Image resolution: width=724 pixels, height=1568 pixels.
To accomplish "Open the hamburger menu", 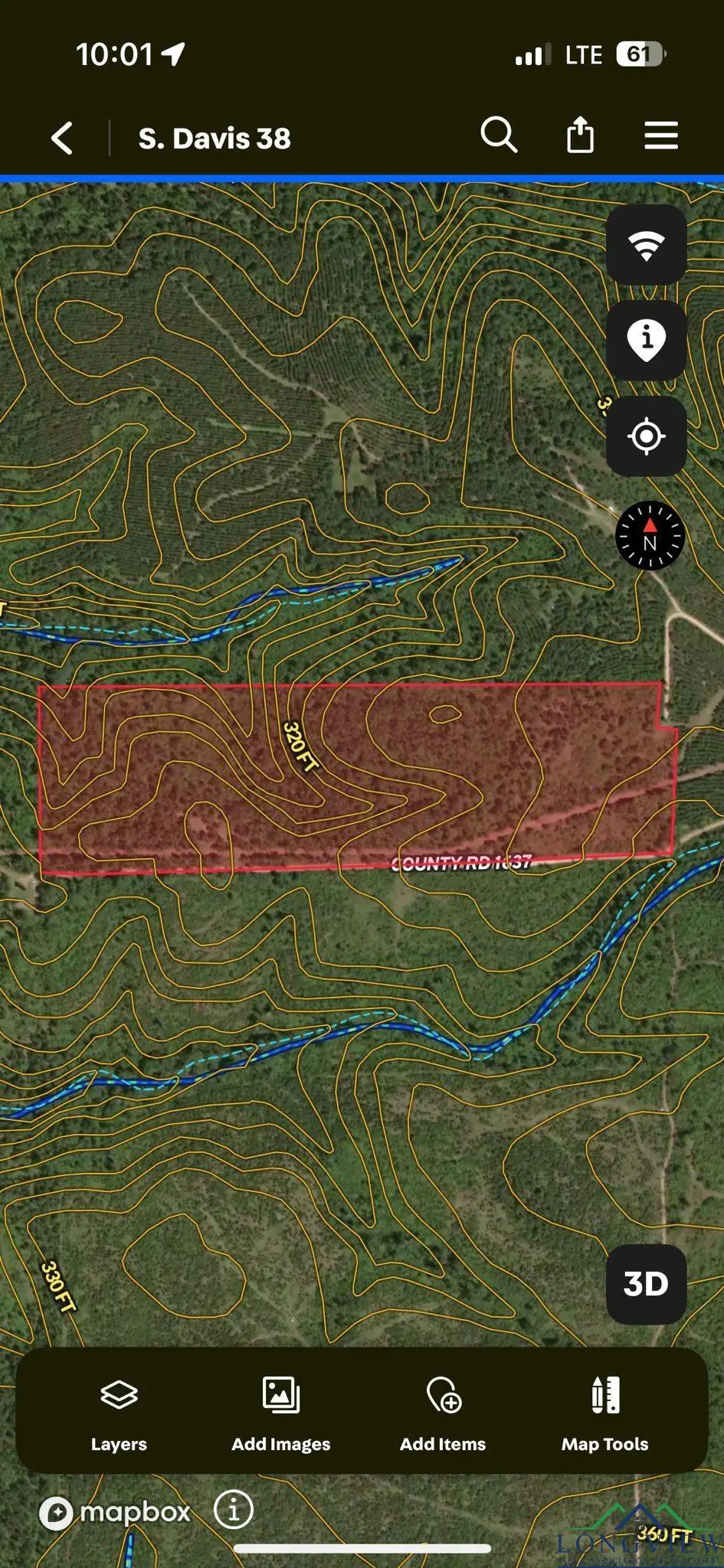I will pyautogui.click(x=660, y=136).
